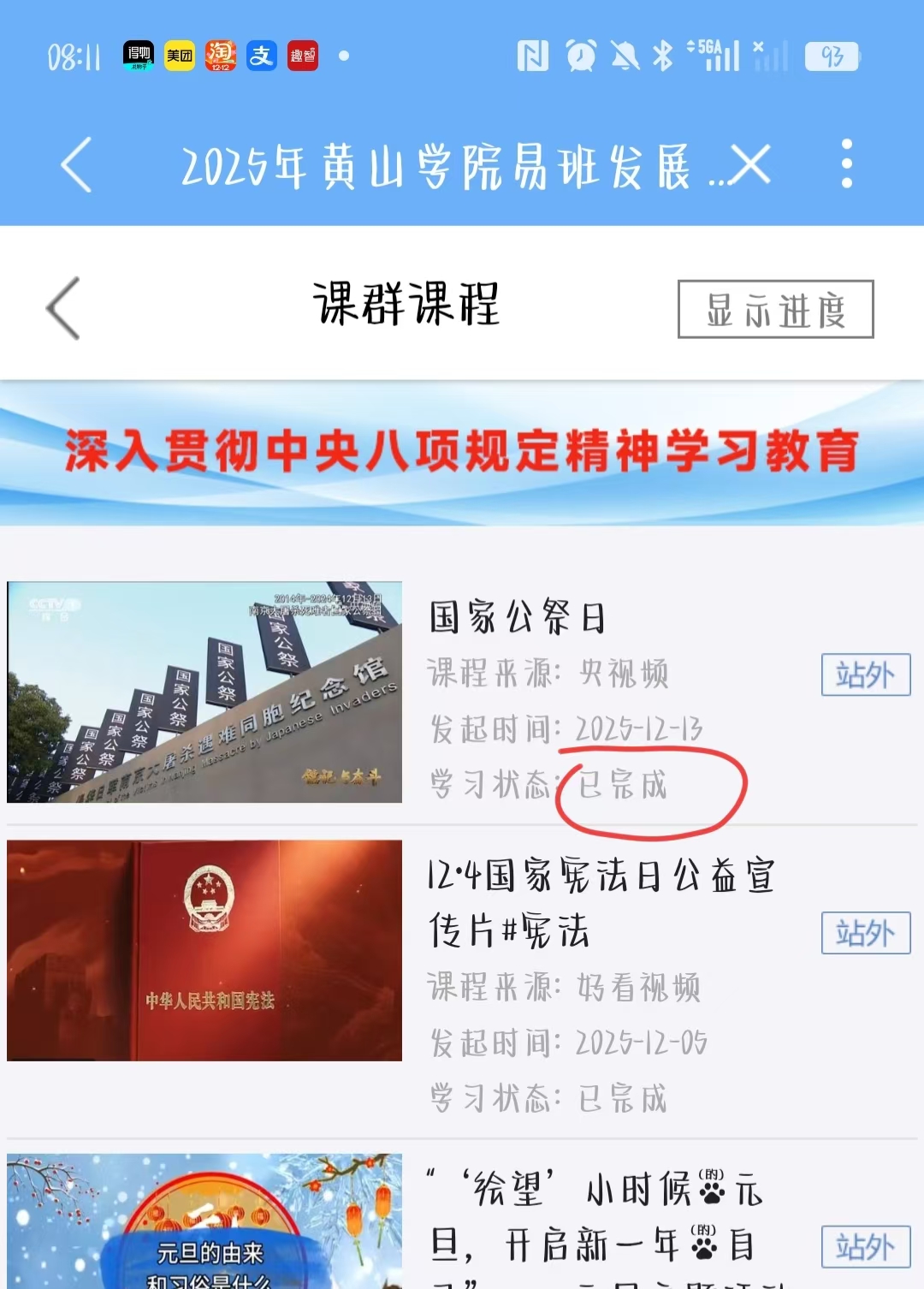Go back from 课群课程 page
This screenshot has width=924, height=1289.
coord(64,308)
